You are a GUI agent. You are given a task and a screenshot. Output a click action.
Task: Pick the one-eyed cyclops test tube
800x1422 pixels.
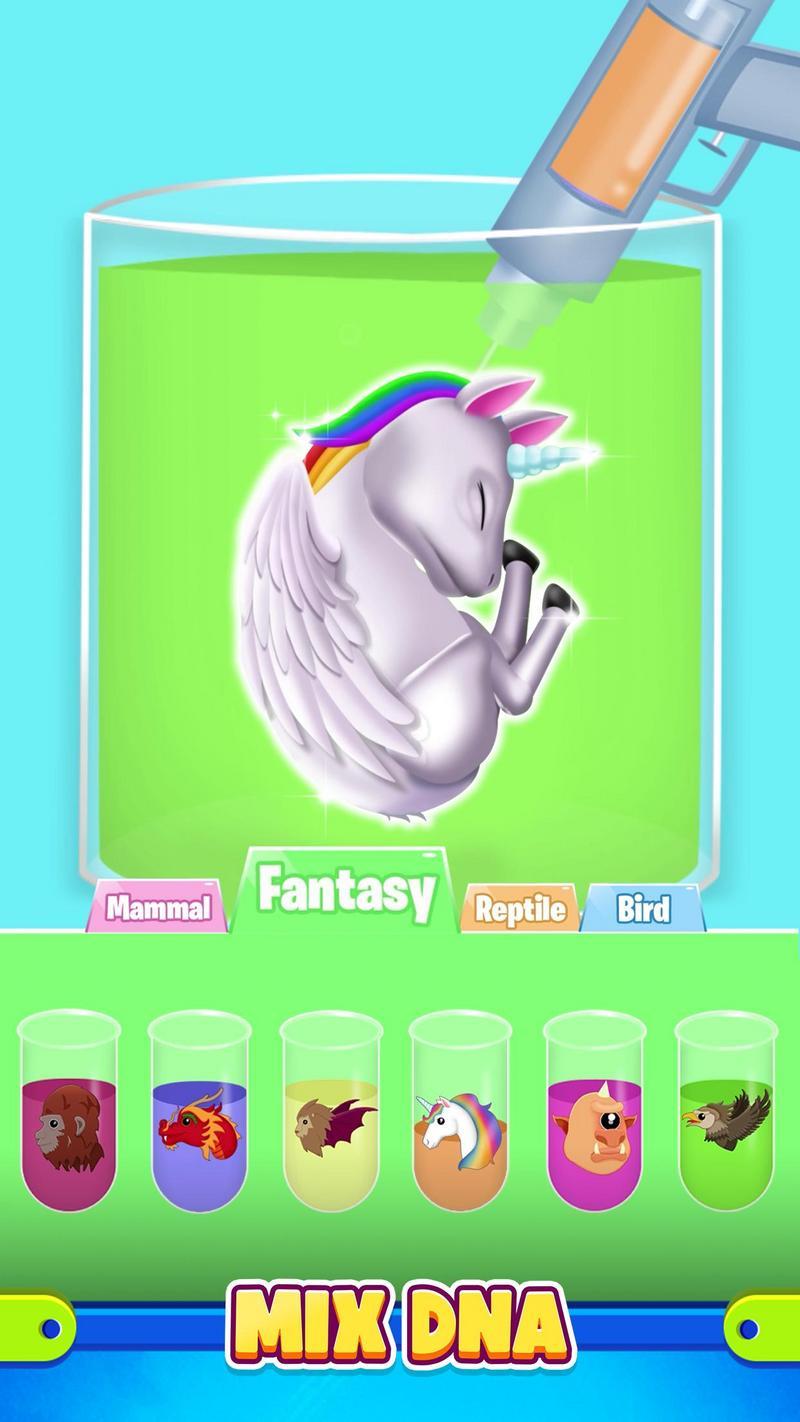pyautogui.click(x=595, y=1110)
